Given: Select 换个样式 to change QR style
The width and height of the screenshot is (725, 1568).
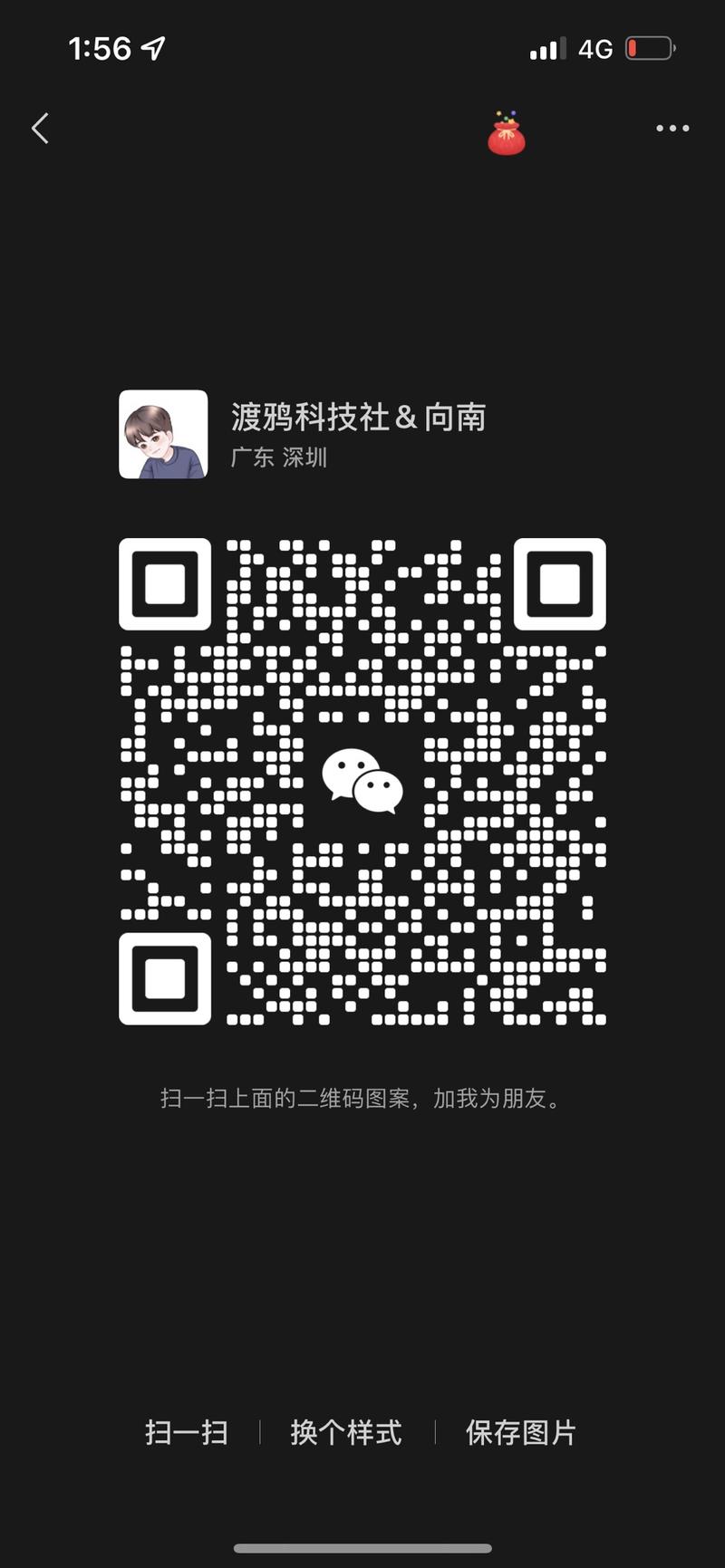Looking at the screenshot, I should [346, 1432].
